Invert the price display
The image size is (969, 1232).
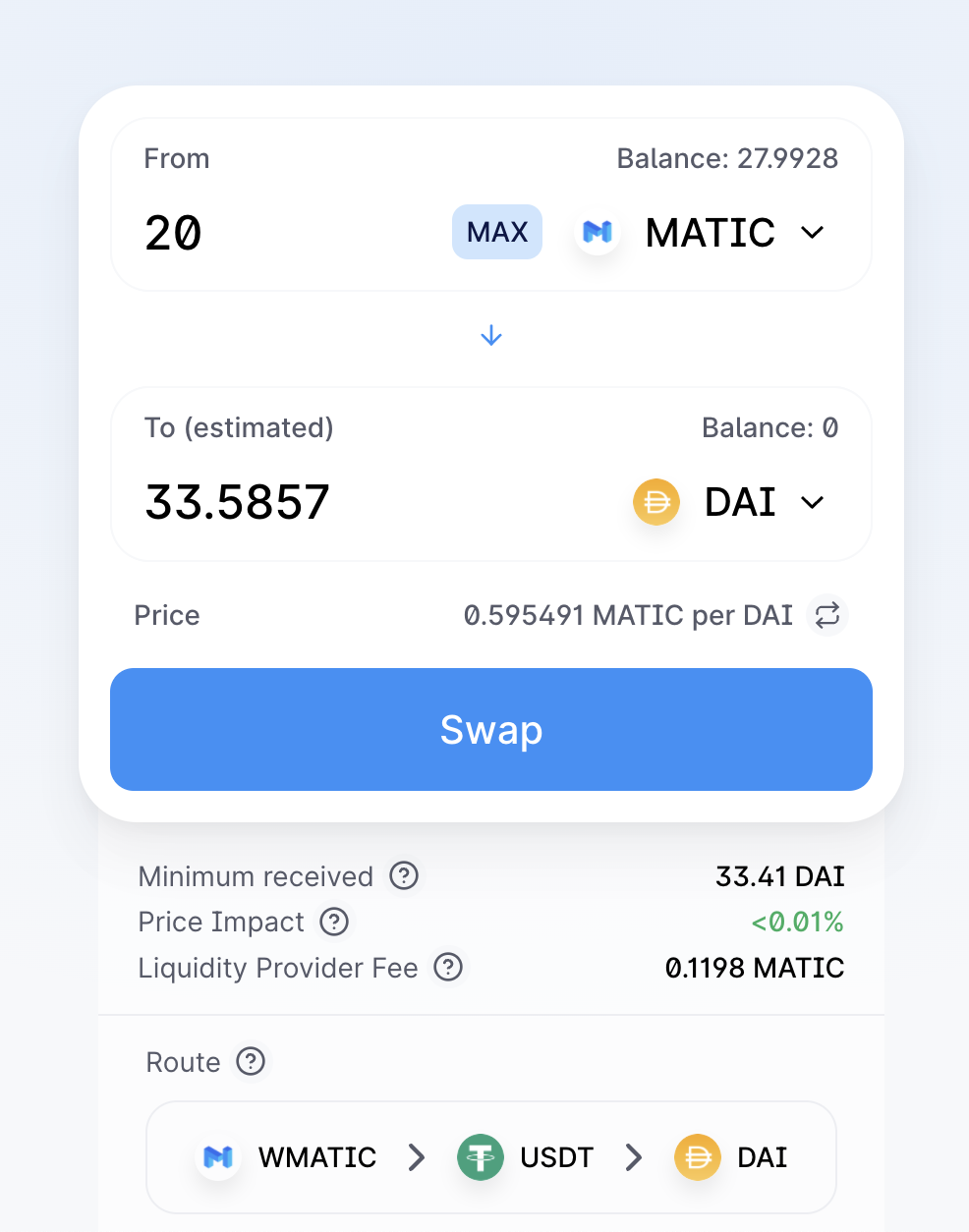coord(827,615)
